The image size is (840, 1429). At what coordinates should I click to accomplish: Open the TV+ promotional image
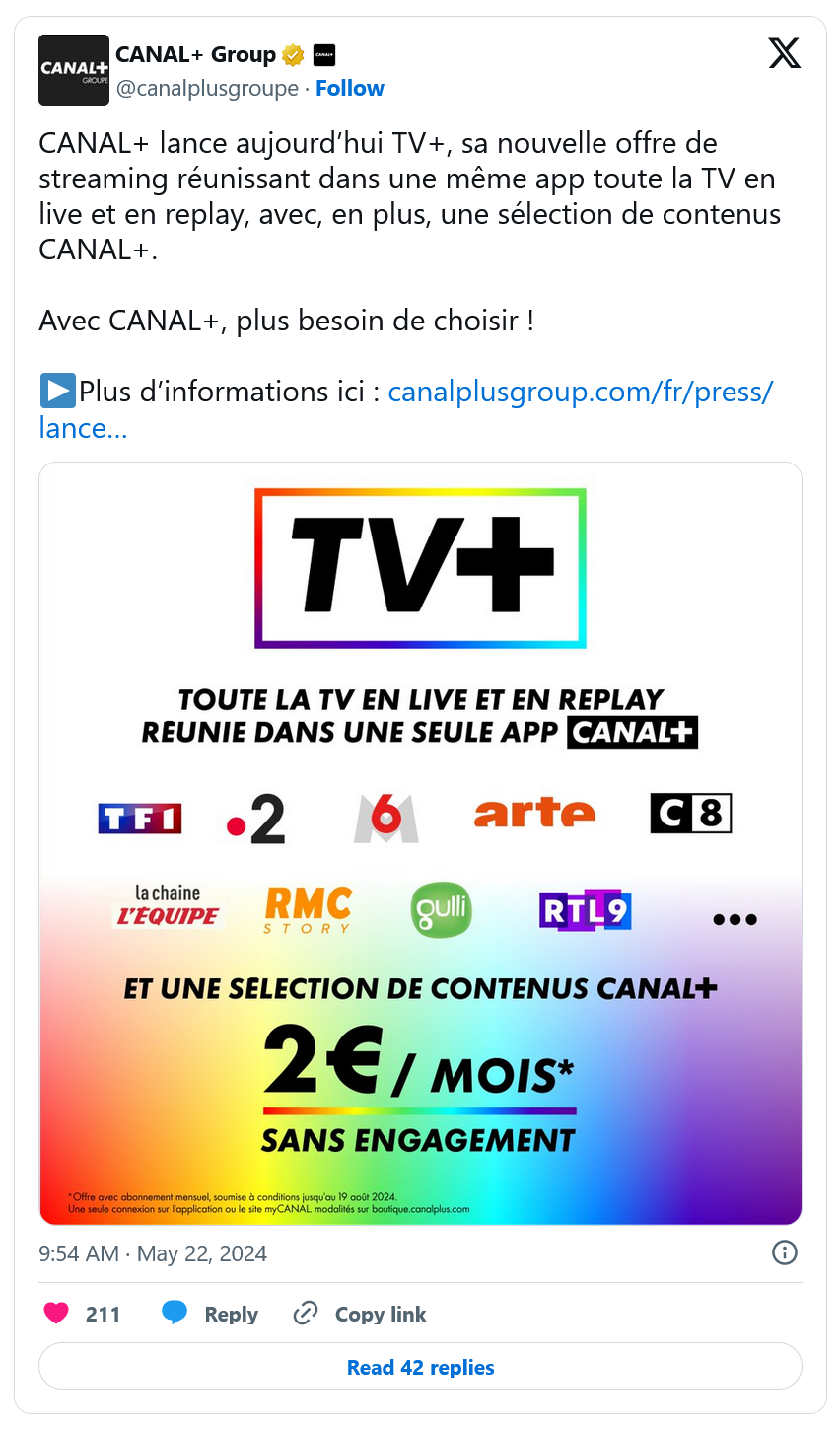[420, 843]
